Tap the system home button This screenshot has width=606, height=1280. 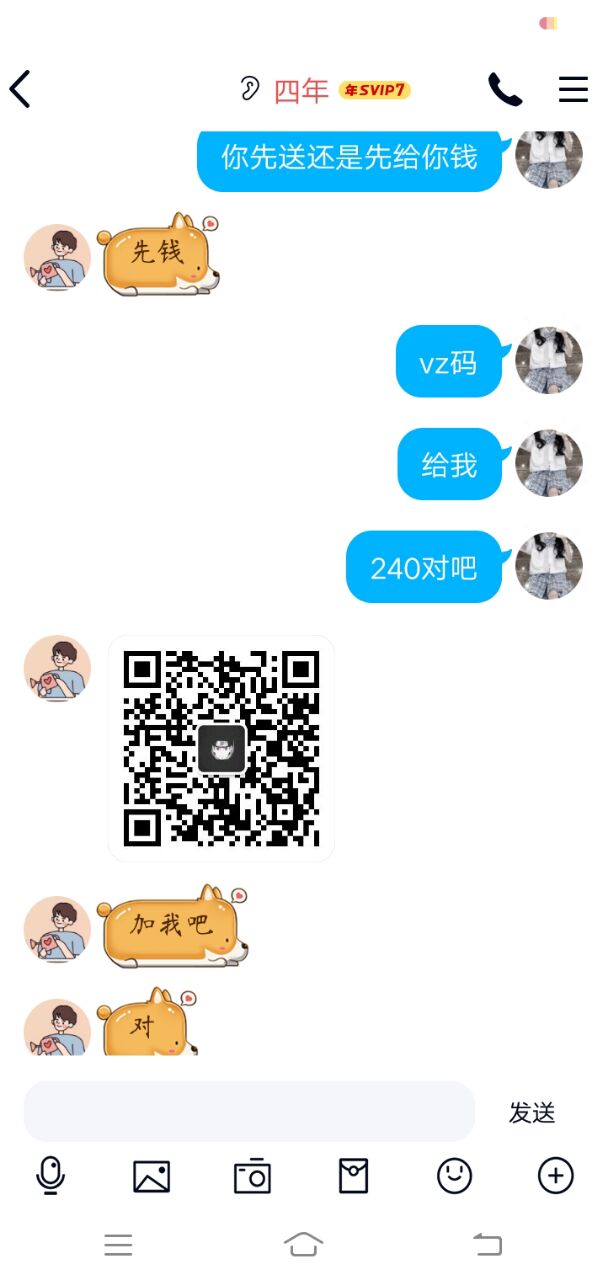(303, 1245)
